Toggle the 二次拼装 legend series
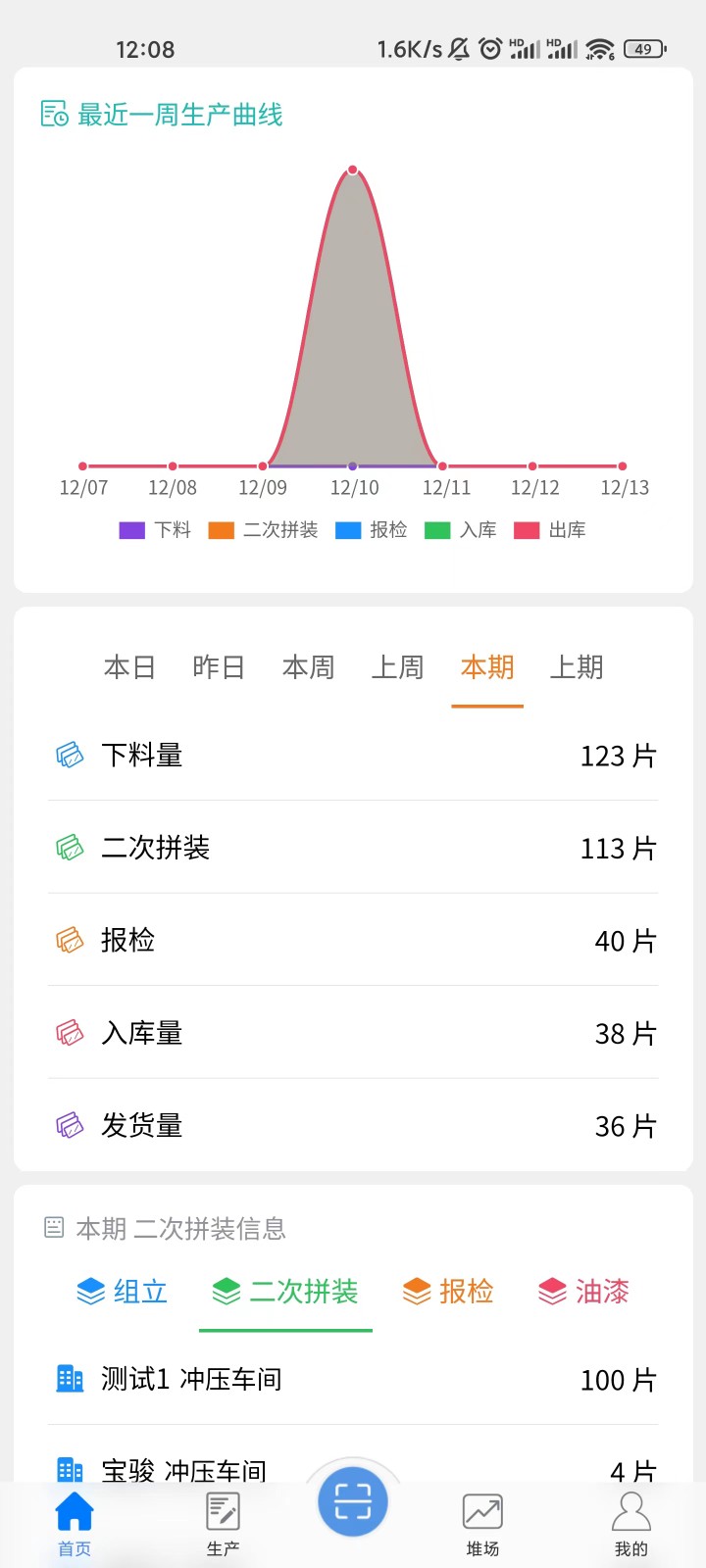Screen dimensions: 706x1568 pyautogui.click(x=263, y=530)
